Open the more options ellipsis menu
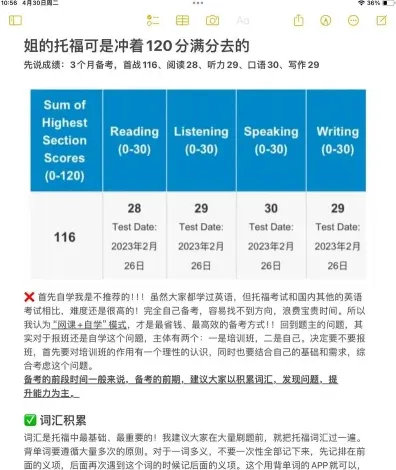The height and width of the screenshot is (470, 396). click(353, 21)
